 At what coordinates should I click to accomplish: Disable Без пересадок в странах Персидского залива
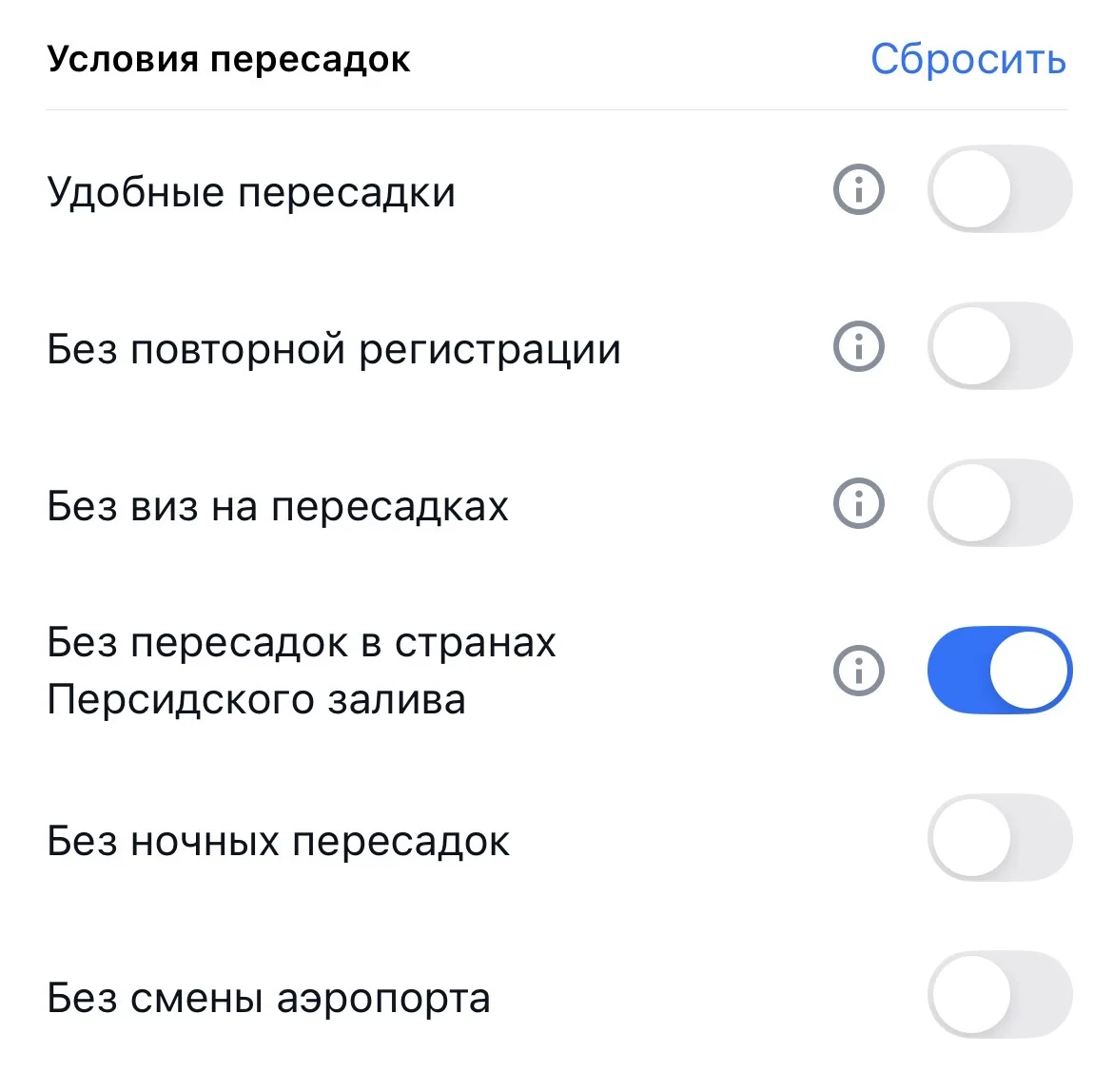pos(999,670)
